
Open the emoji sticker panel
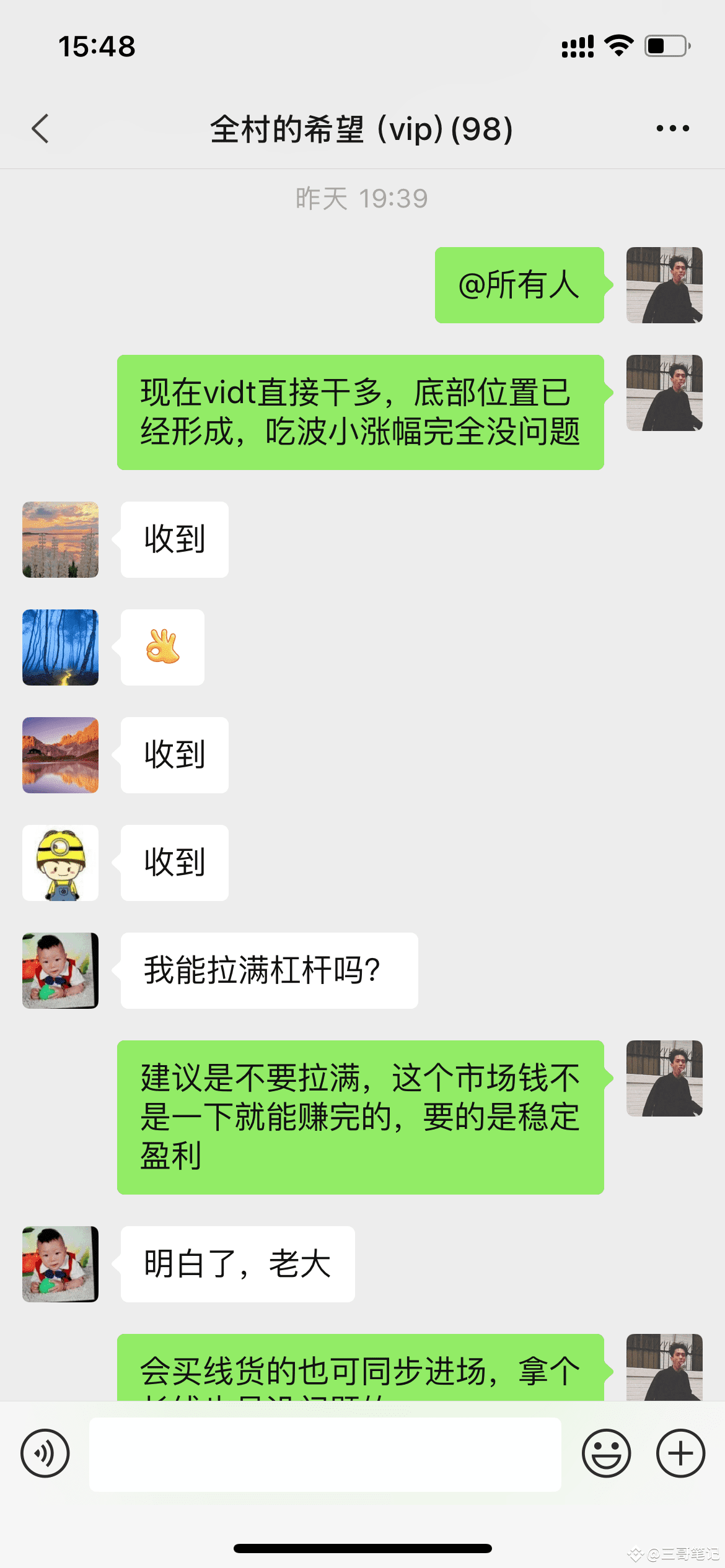(606, 1453)
